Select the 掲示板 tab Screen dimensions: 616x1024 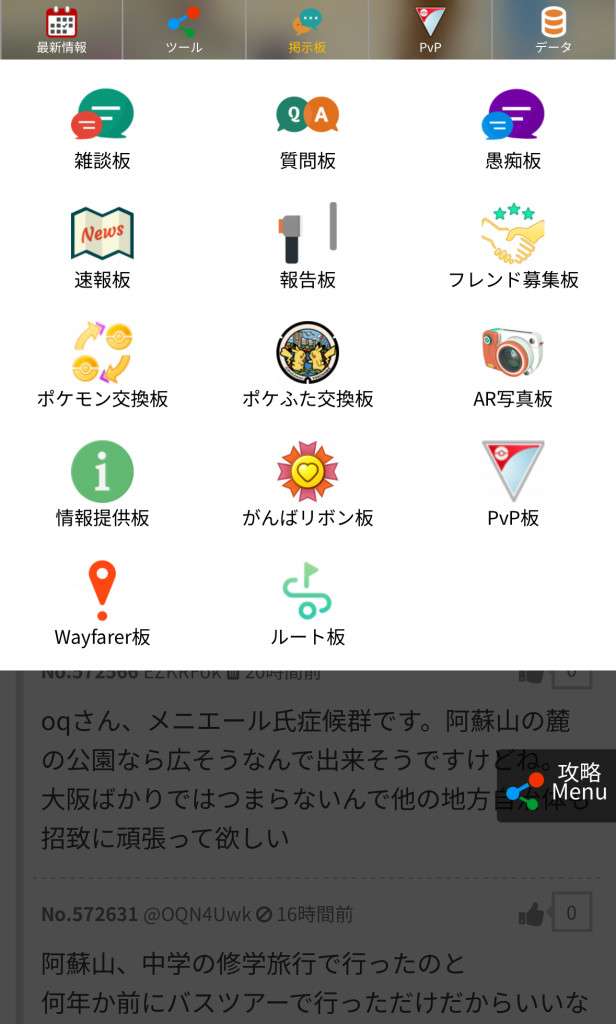coord(307,30)
